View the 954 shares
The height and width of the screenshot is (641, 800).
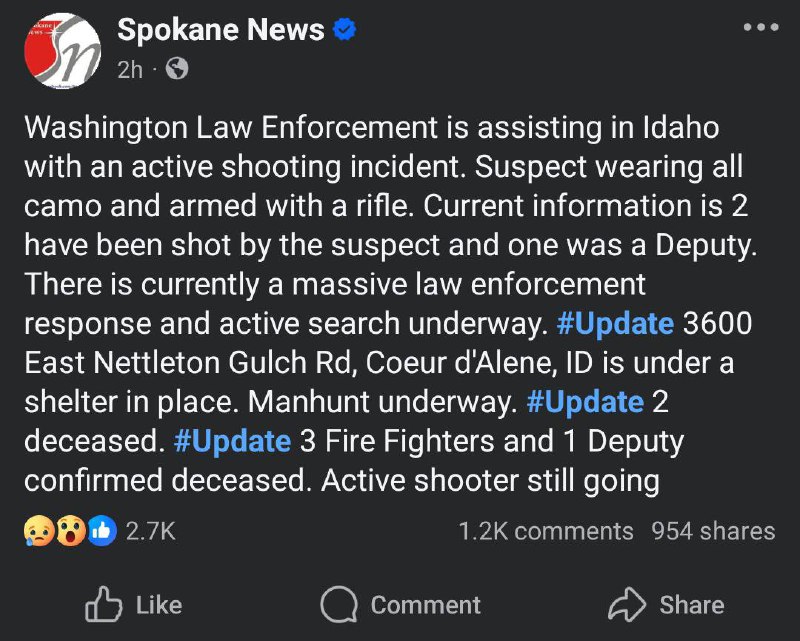pos(712,531)
